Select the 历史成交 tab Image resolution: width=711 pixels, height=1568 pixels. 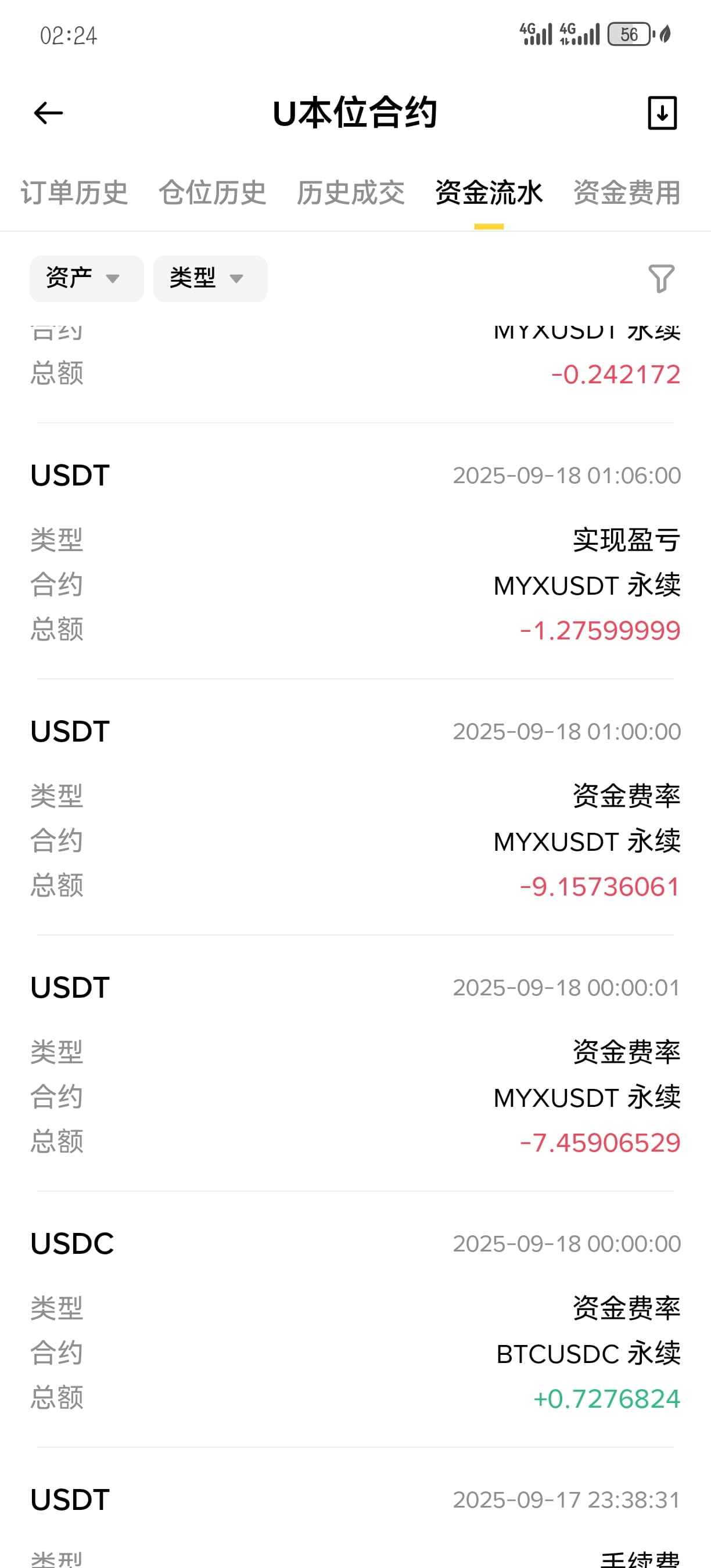point(351,193)
